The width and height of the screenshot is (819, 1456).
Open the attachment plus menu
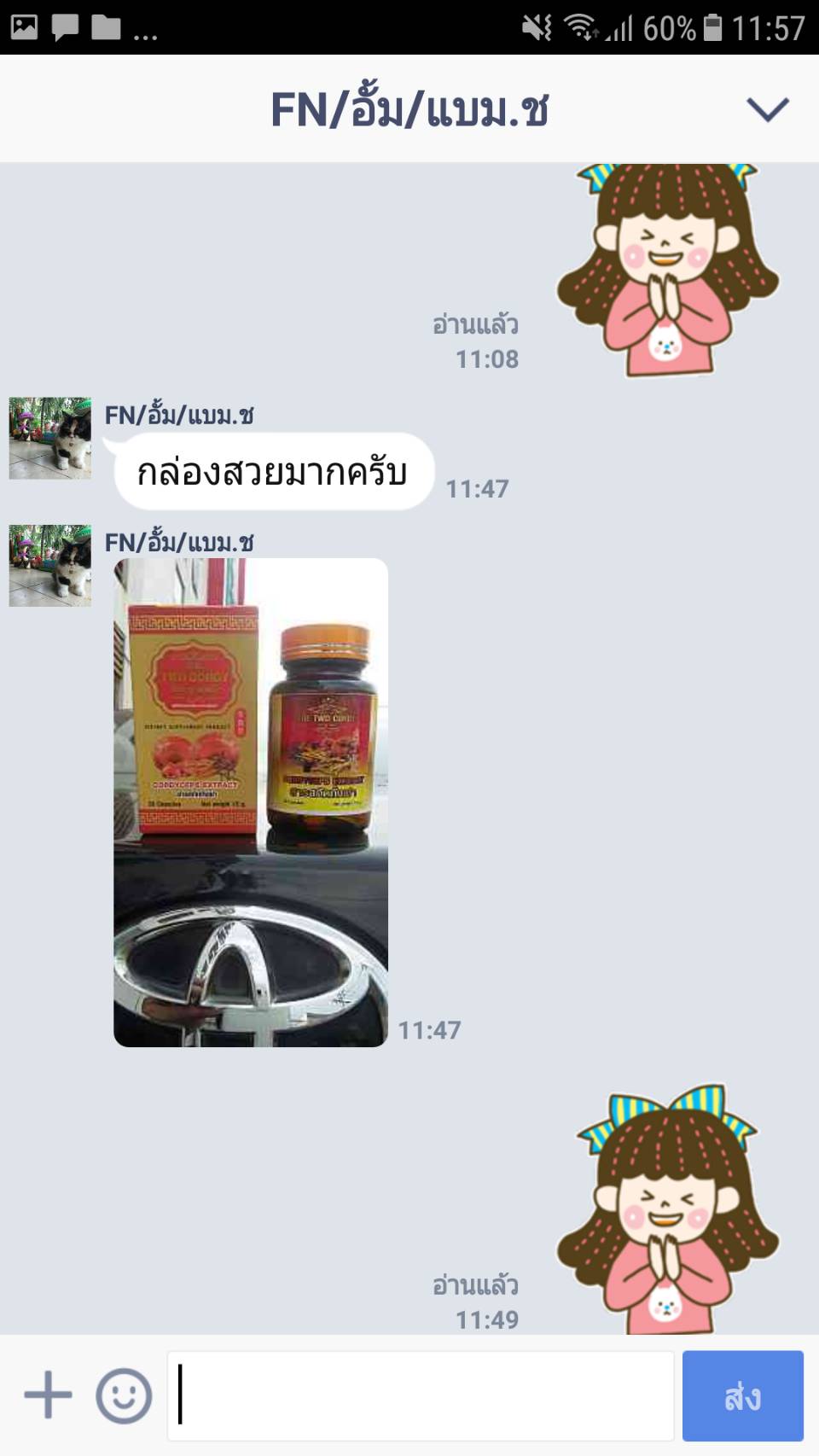[48, 1395]
